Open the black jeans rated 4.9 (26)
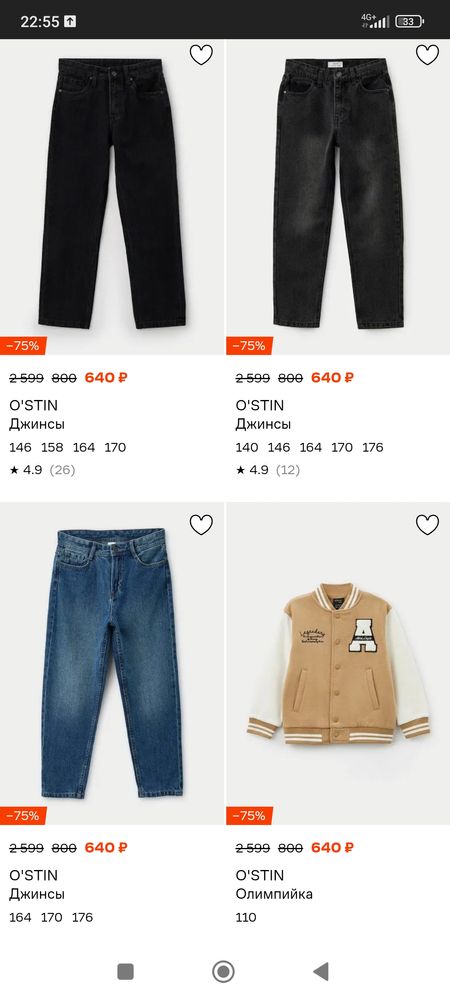The image size is (450, 1000). pyautogui.click(x=112, y=197)
